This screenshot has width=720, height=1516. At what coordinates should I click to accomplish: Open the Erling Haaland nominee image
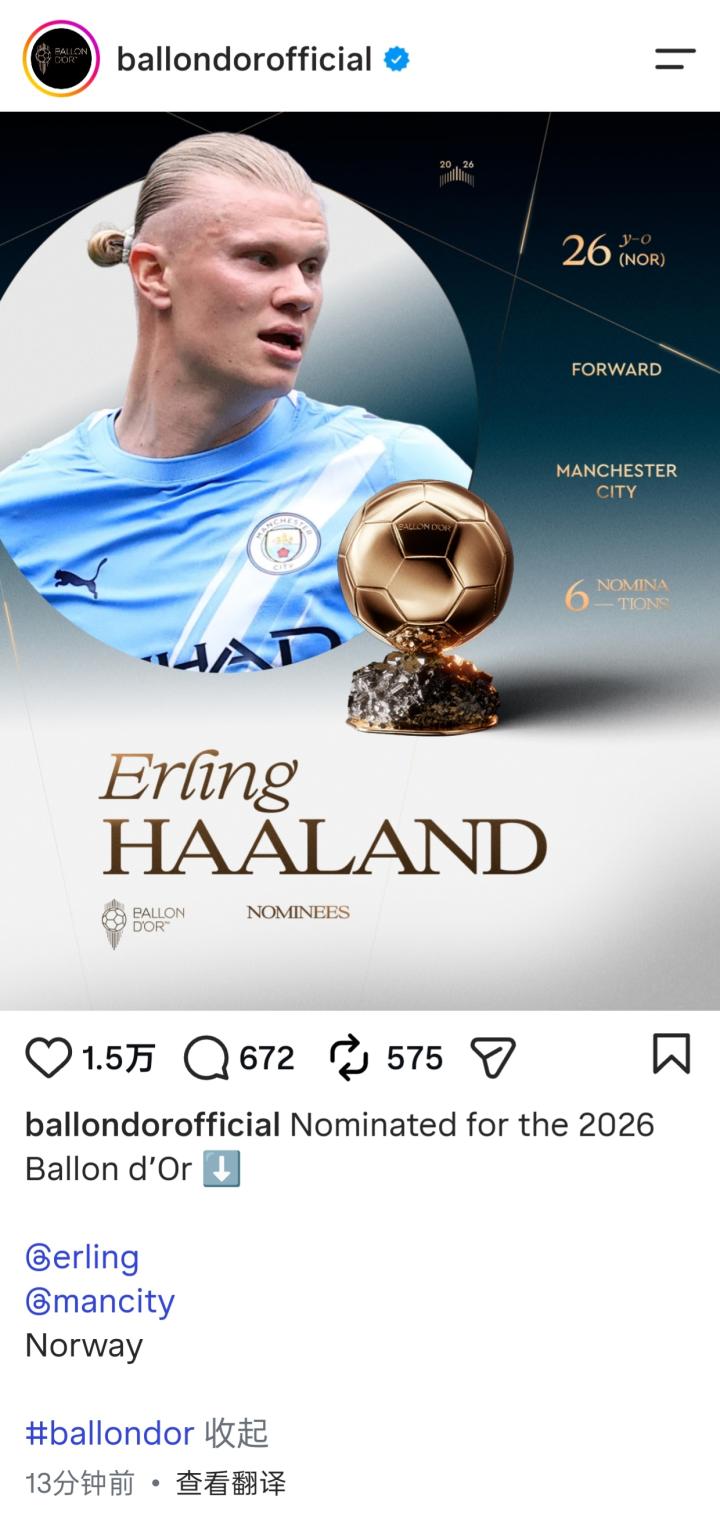point(360,561)
